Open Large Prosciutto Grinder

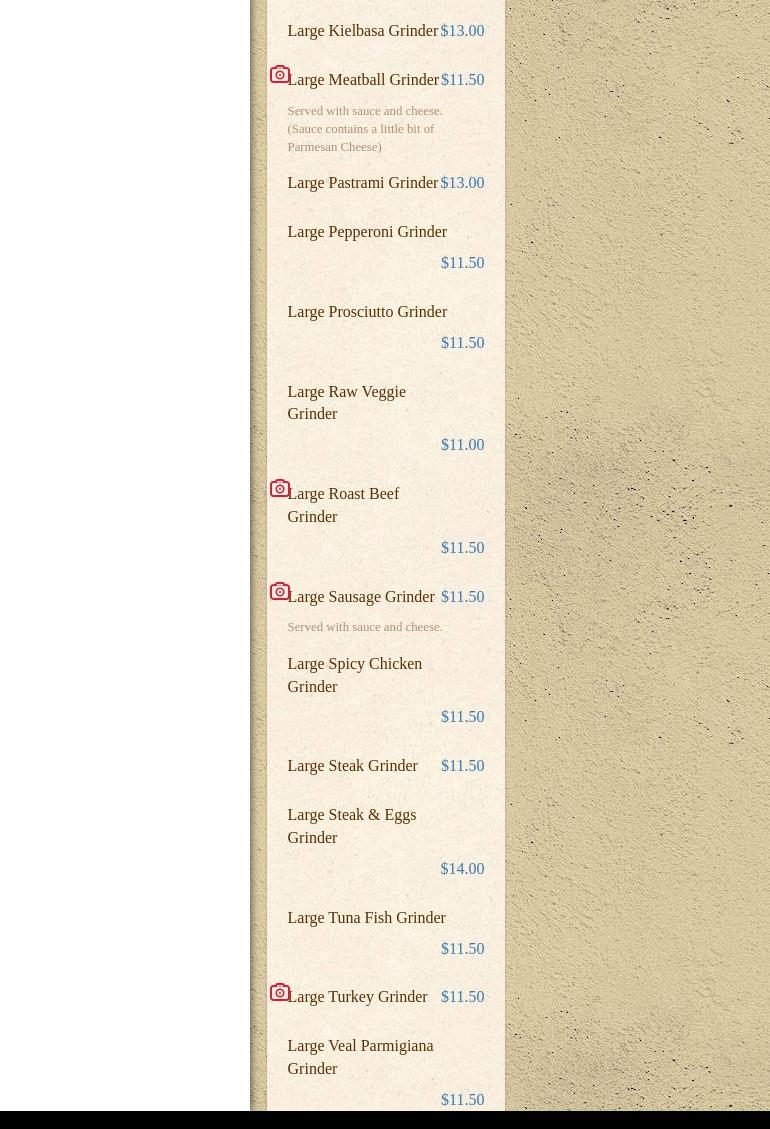(x=366, y=312)
